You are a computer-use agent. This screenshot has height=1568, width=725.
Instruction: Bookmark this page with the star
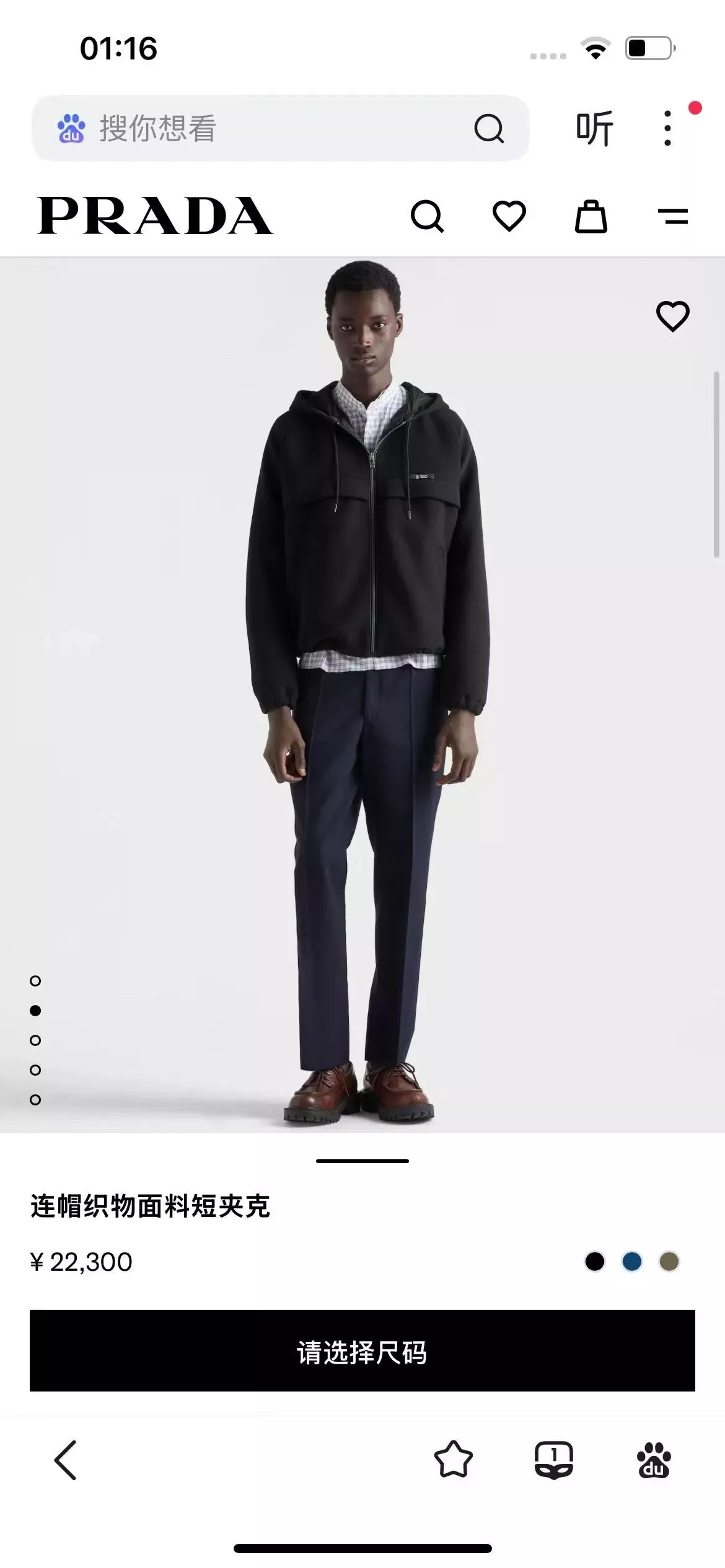click(453, 1460)
